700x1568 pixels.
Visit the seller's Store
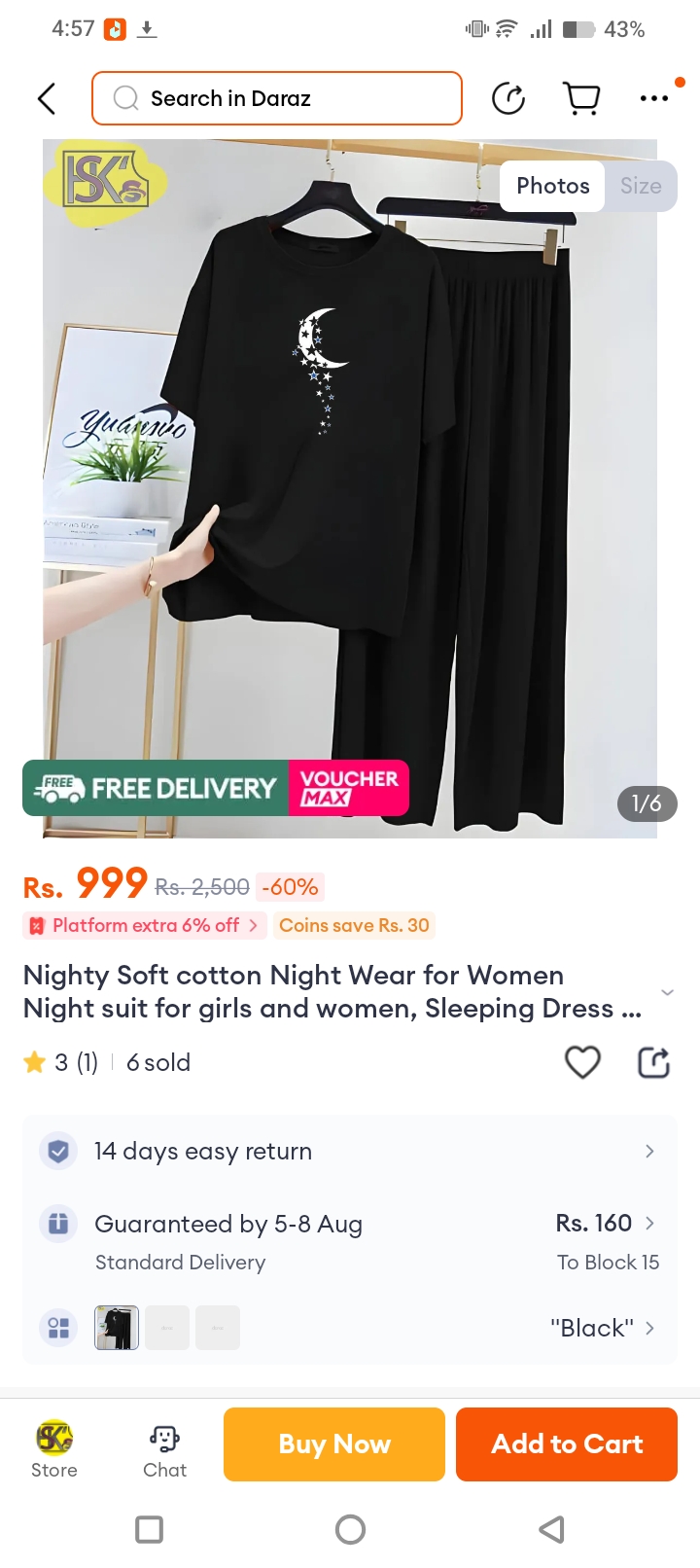coord(54,1448)
